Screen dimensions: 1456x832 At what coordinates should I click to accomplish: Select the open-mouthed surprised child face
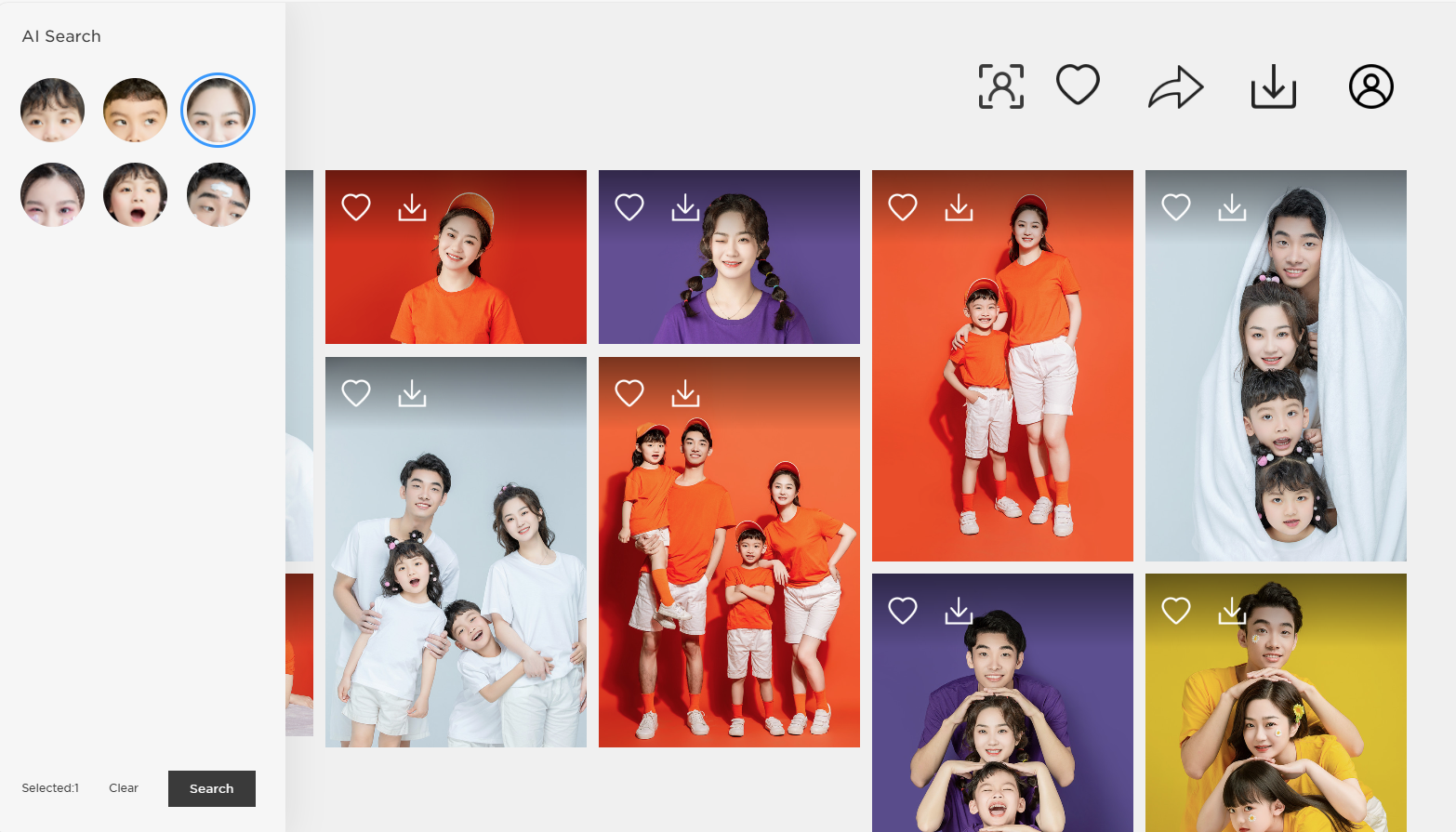[135, 195]
